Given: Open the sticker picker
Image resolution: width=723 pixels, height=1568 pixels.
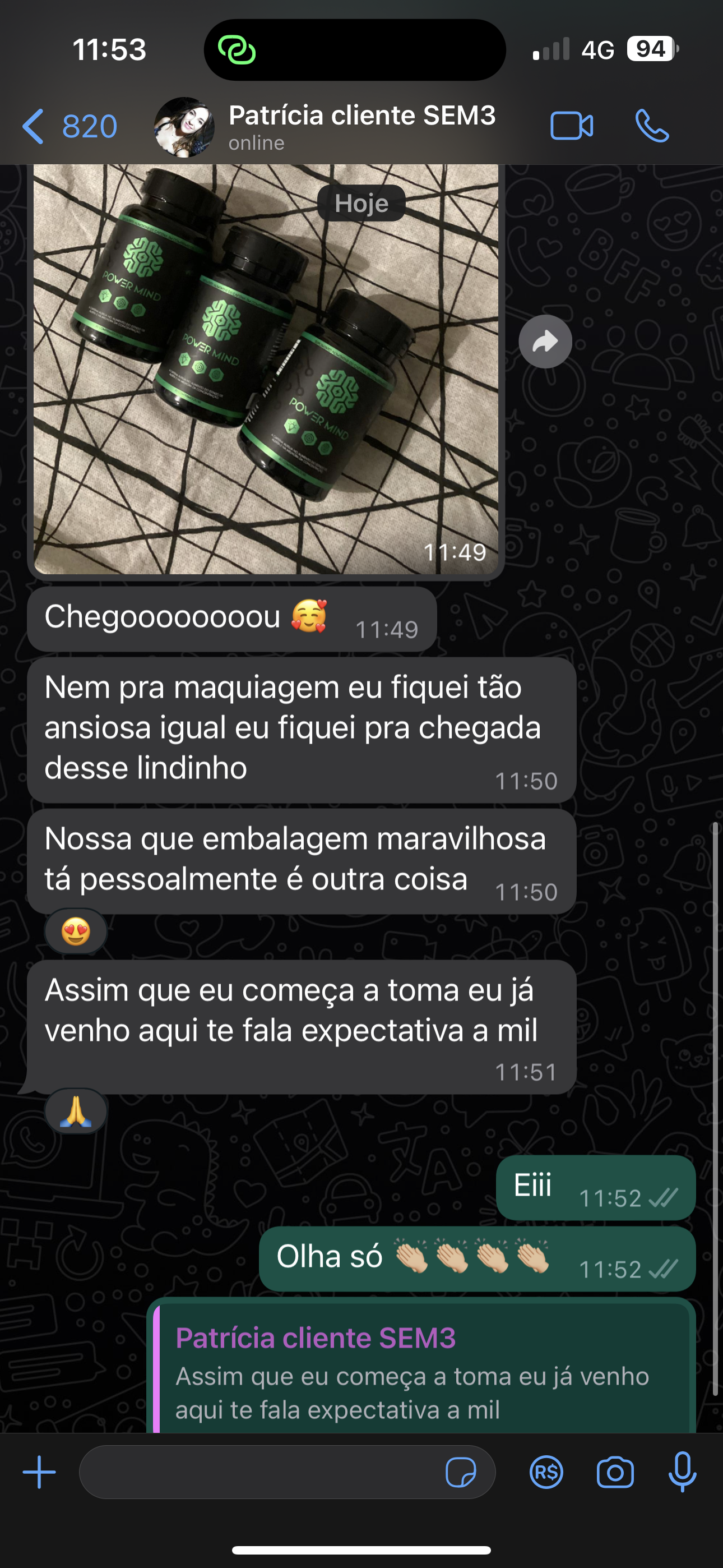Looking at the screenshot, I should click(461, 1473).
